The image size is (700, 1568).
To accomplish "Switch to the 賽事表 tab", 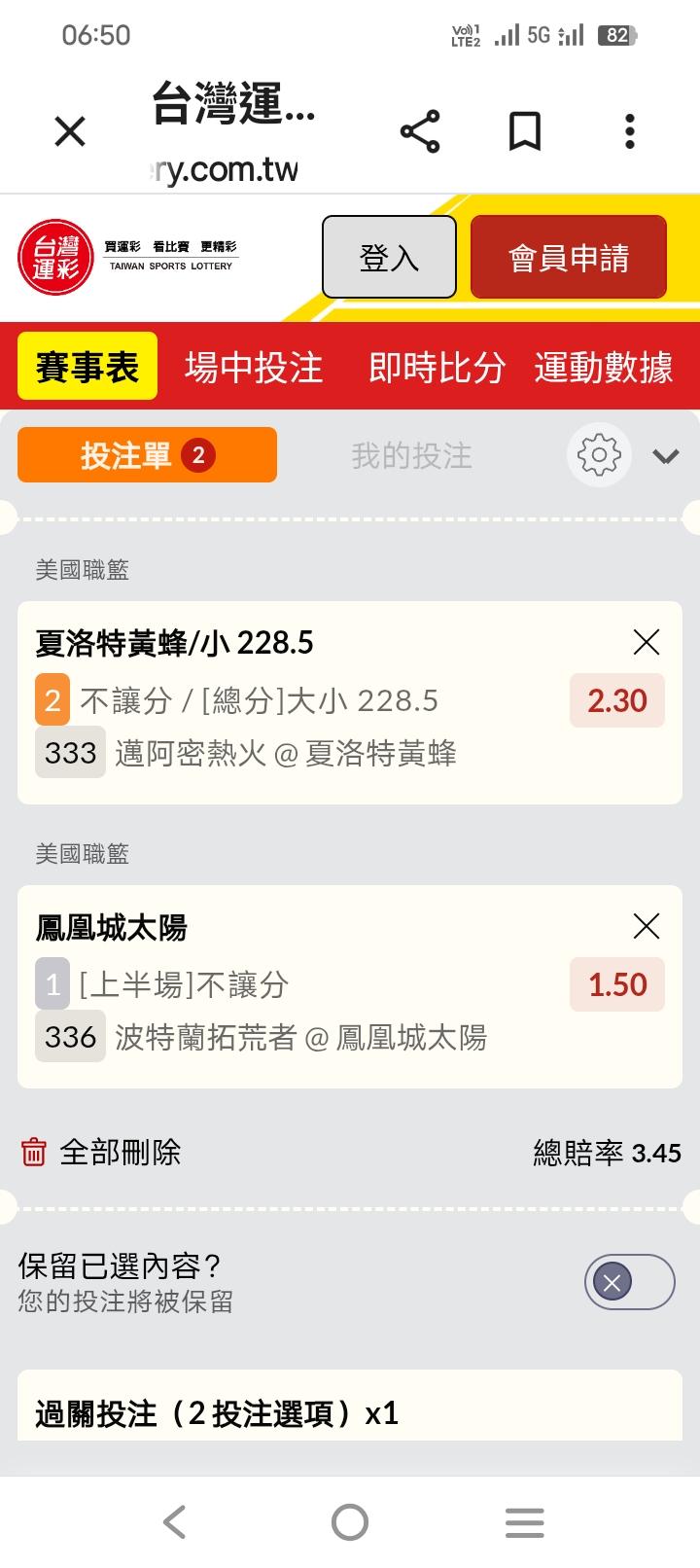I will pyautogui.click(x=87, y=367).
